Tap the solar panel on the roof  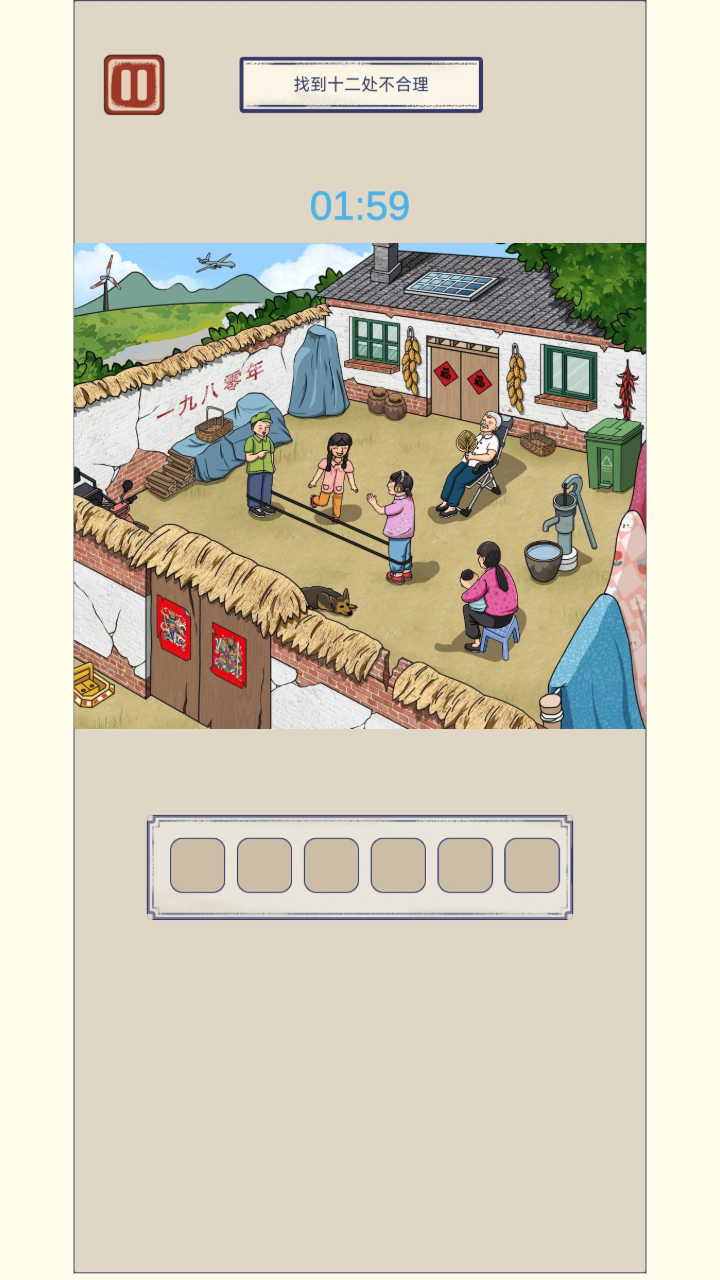(451, 284)
